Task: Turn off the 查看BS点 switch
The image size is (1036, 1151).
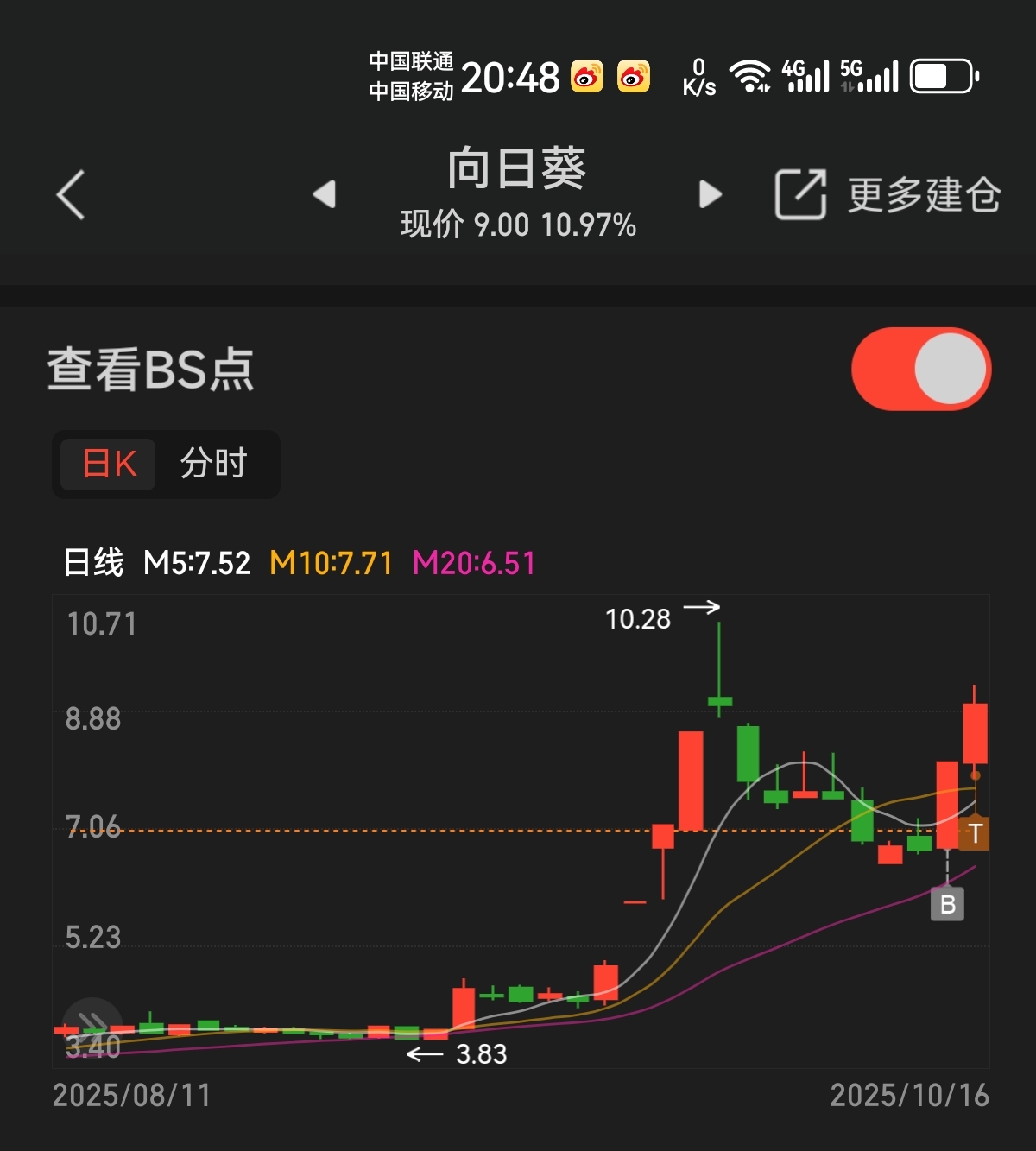Action: (x=921, y=369)
